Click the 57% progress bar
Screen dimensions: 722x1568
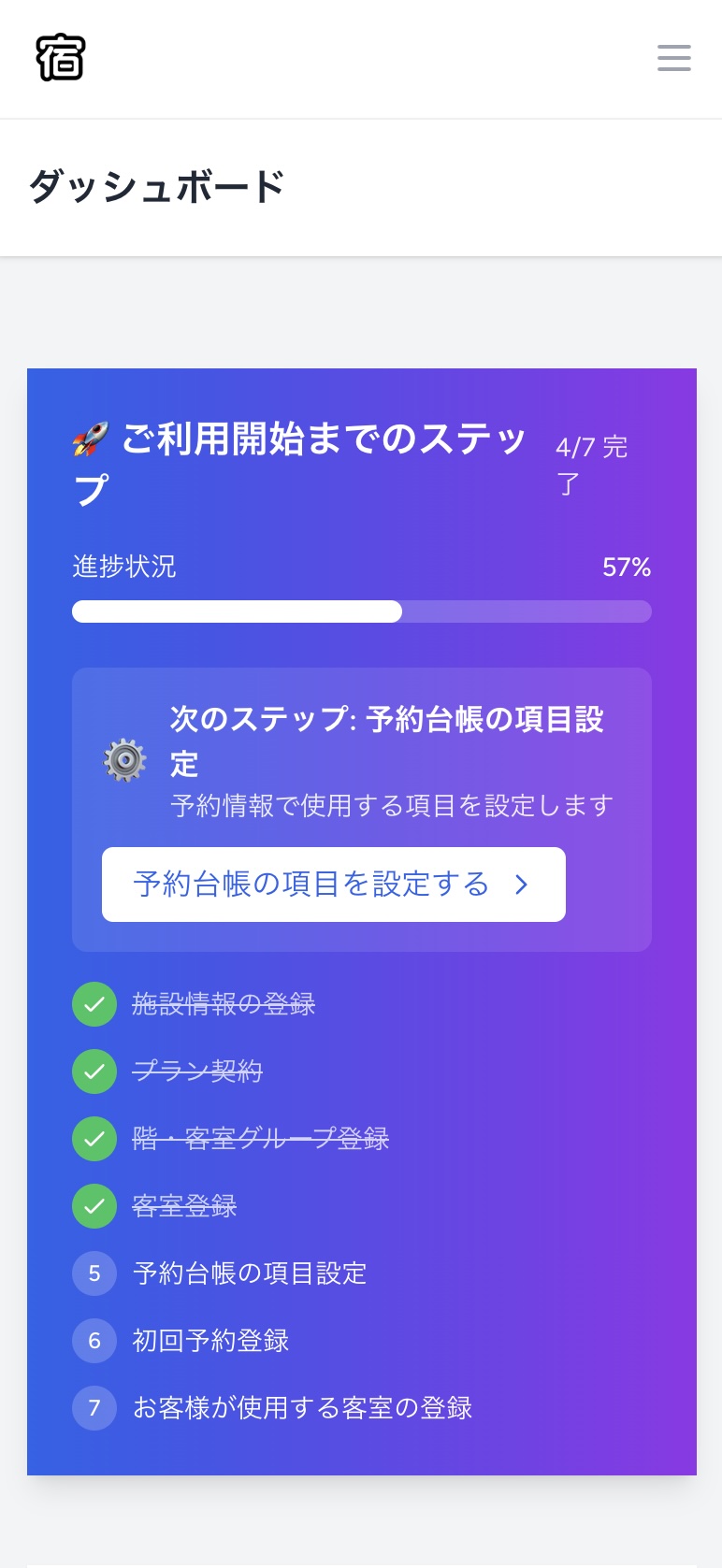[x=362, y=611]
